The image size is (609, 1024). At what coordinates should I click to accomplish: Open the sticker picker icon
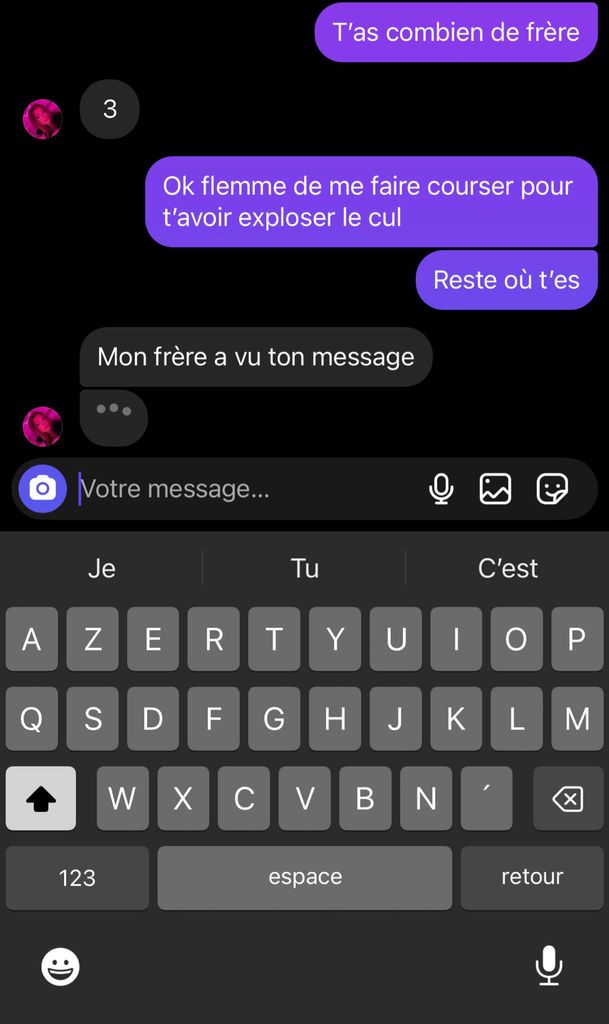[552, 488]
